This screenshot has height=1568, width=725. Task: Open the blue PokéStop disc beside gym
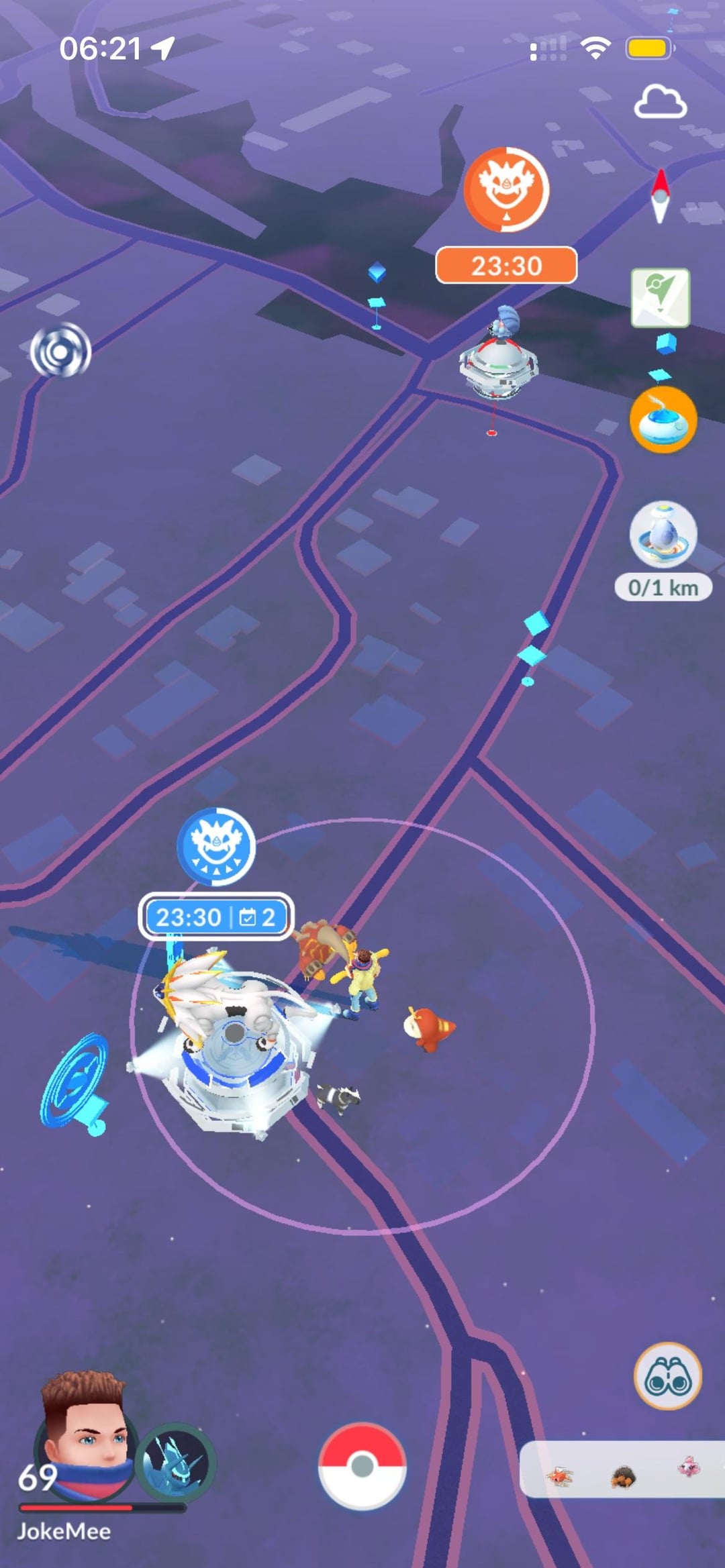pyautogui.click(x=75, y=1082)
